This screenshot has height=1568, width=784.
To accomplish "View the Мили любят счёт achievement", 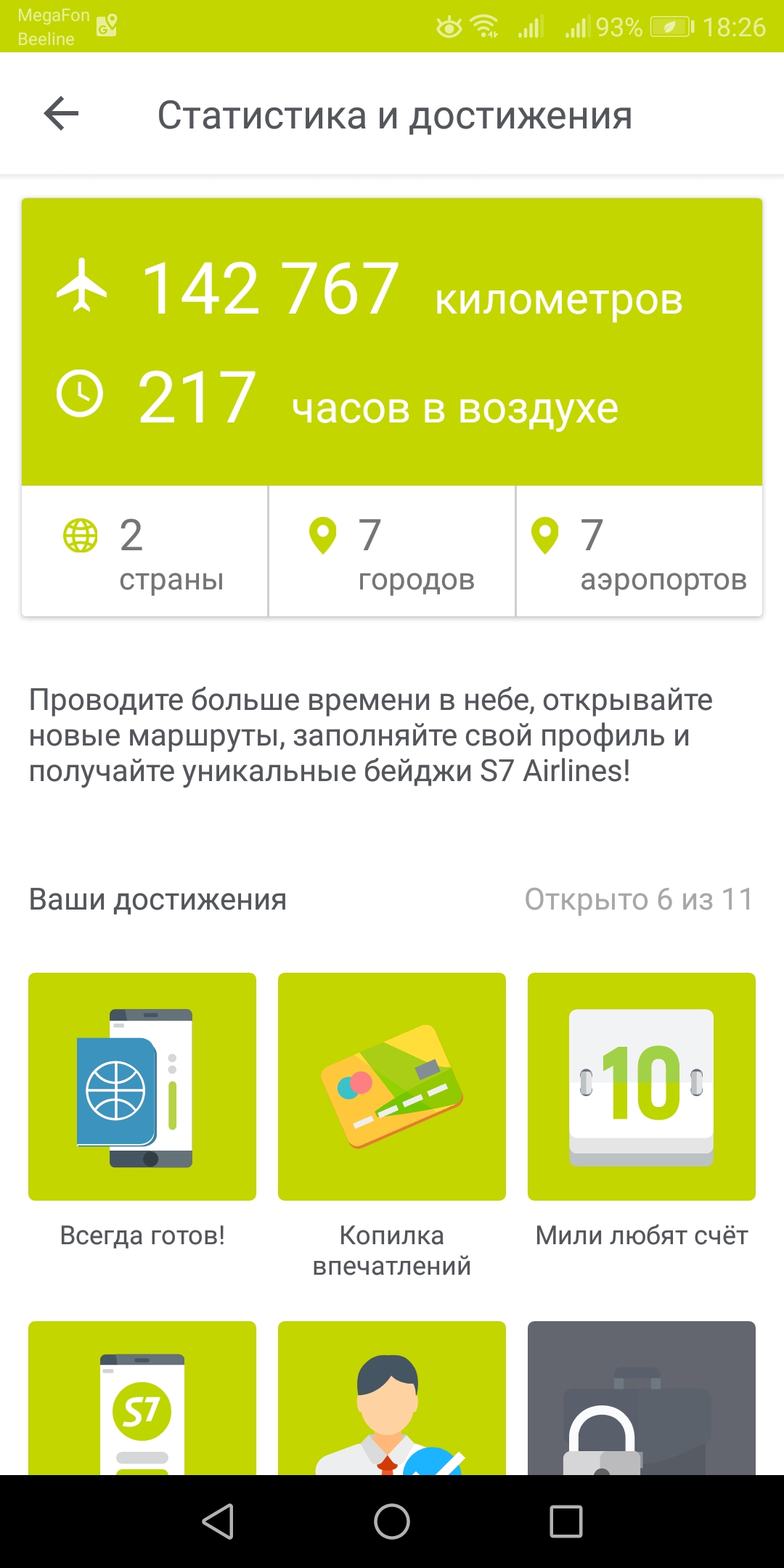I will tap(642, 1087).
